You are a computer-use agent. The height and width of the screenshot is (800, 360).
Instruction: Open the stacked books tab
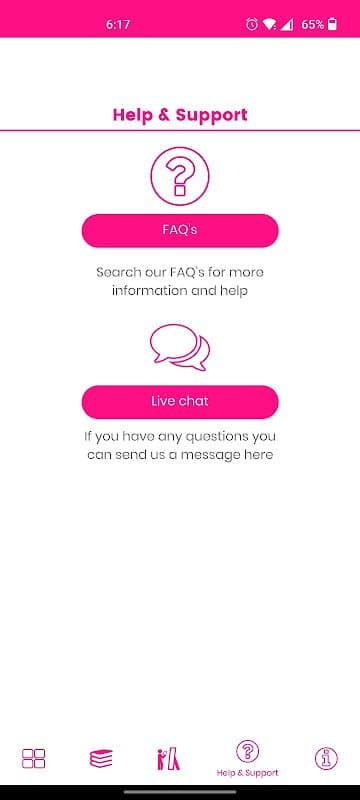[101, 758]
